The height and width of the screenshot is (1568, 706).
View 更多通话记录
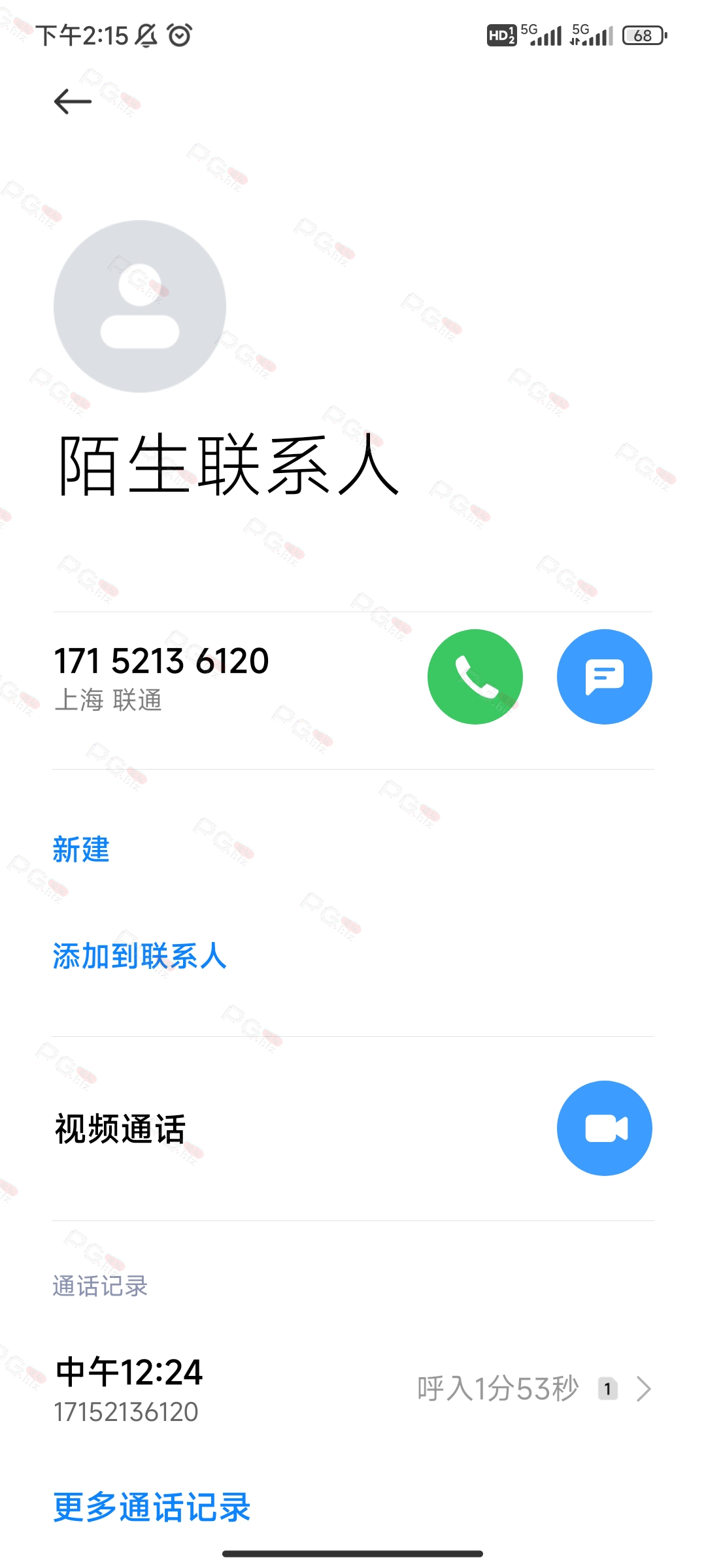pyautogui.click(x=152, y=1507)
